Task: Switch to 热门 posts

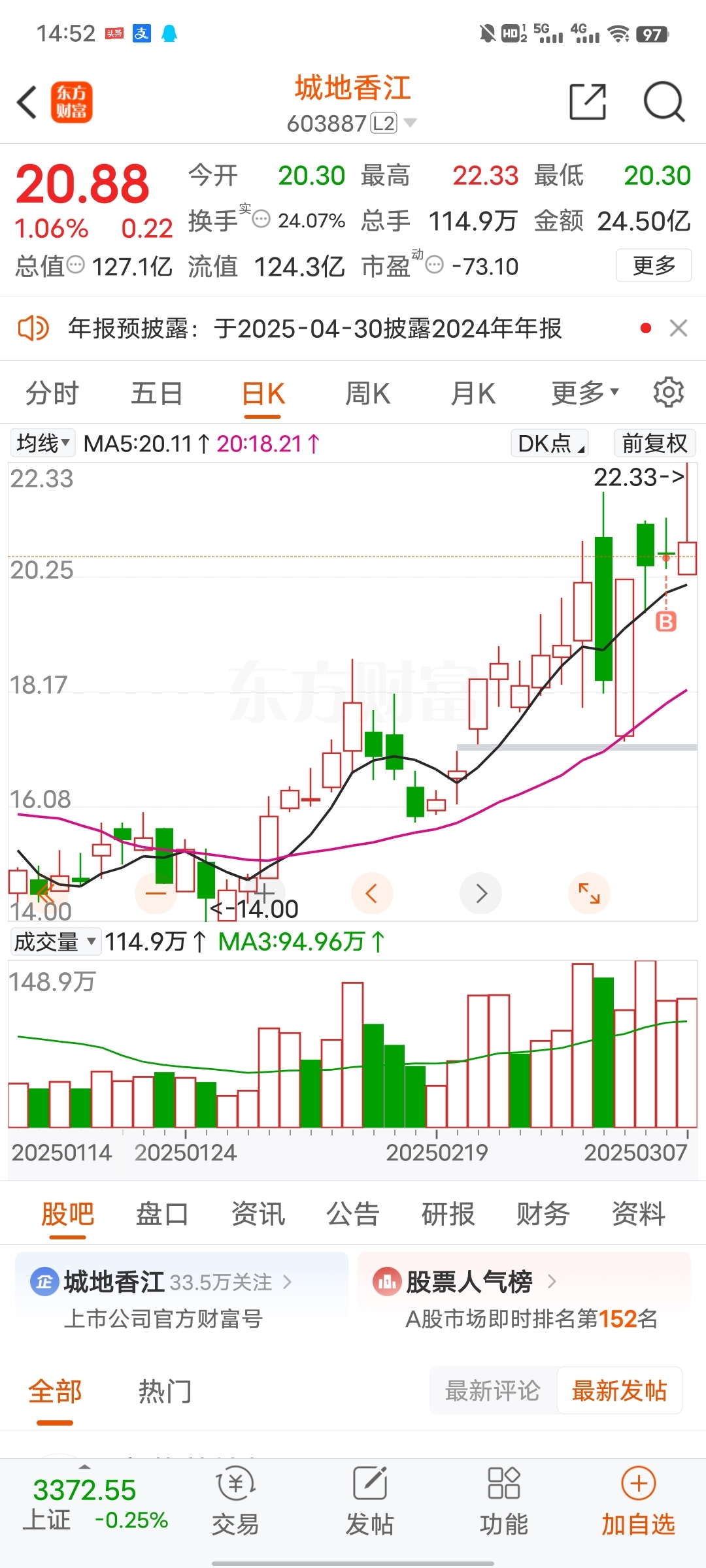Action: click(165, 1392)
